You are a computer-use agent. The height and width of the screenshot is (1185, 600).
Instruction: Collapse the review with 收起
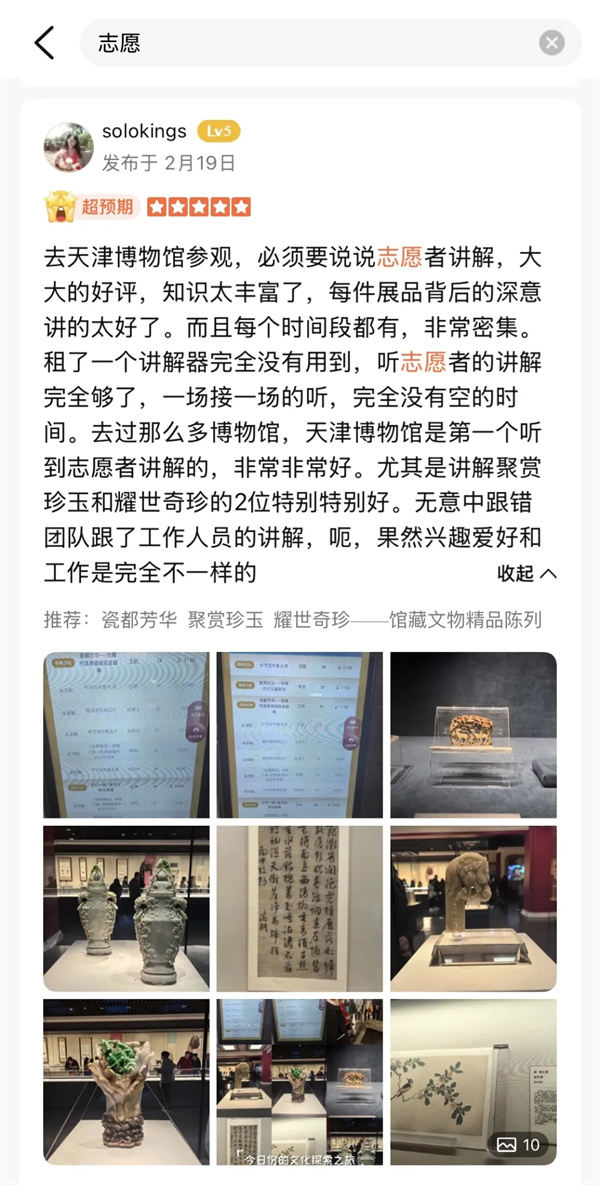tap(527, 573)
